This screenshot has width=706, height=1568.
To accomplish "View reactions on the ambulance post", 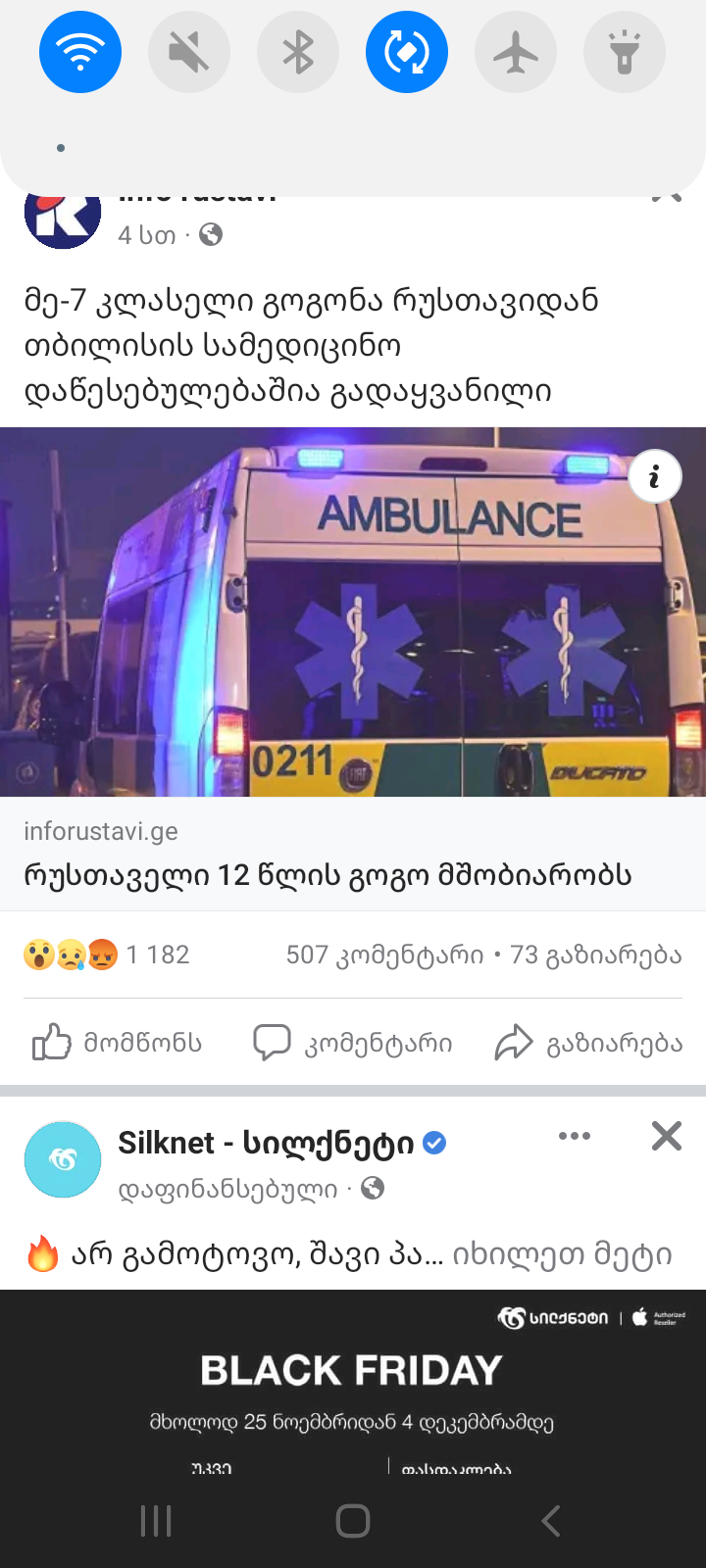I will (x=106, y=955).
